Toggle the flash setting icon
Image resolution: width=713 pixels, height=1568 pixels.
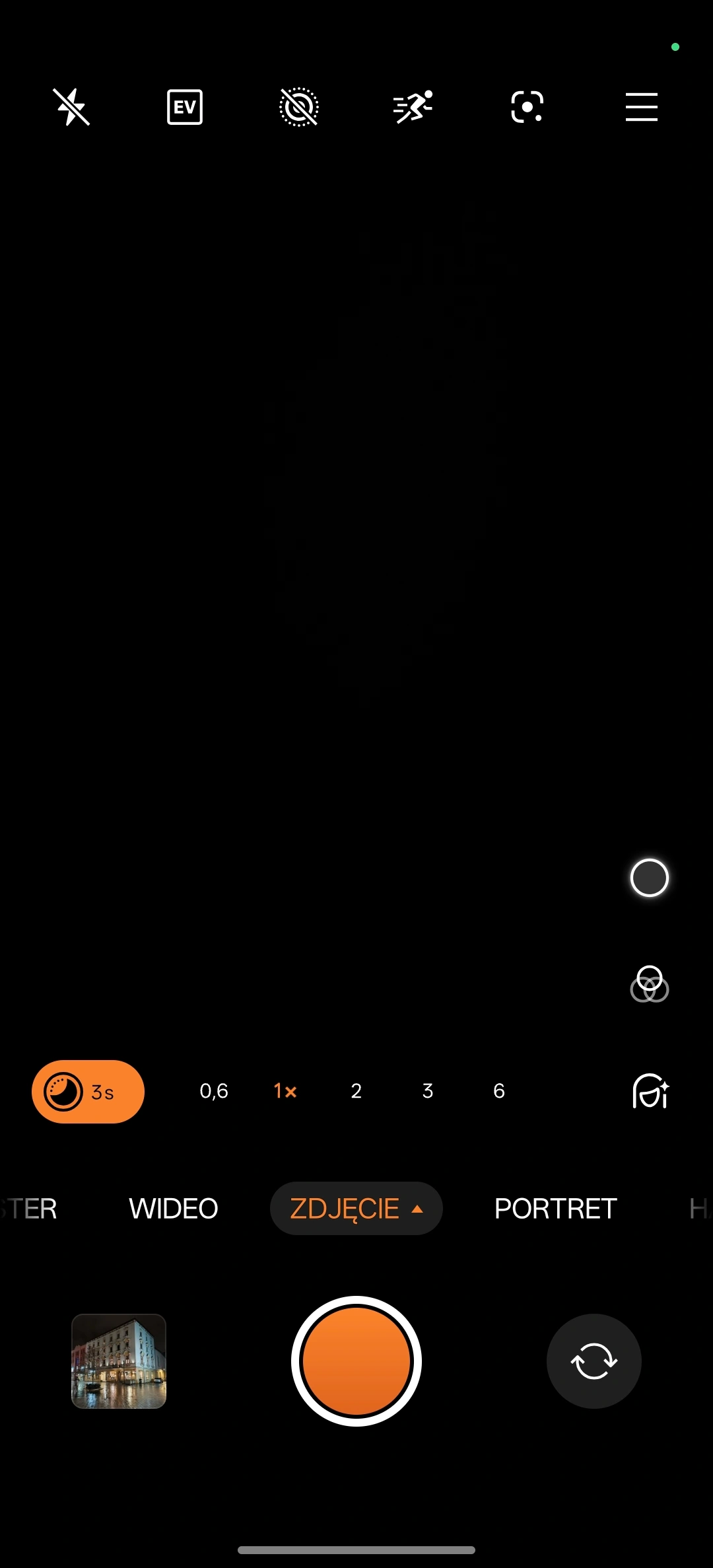[x=71, y=107]
